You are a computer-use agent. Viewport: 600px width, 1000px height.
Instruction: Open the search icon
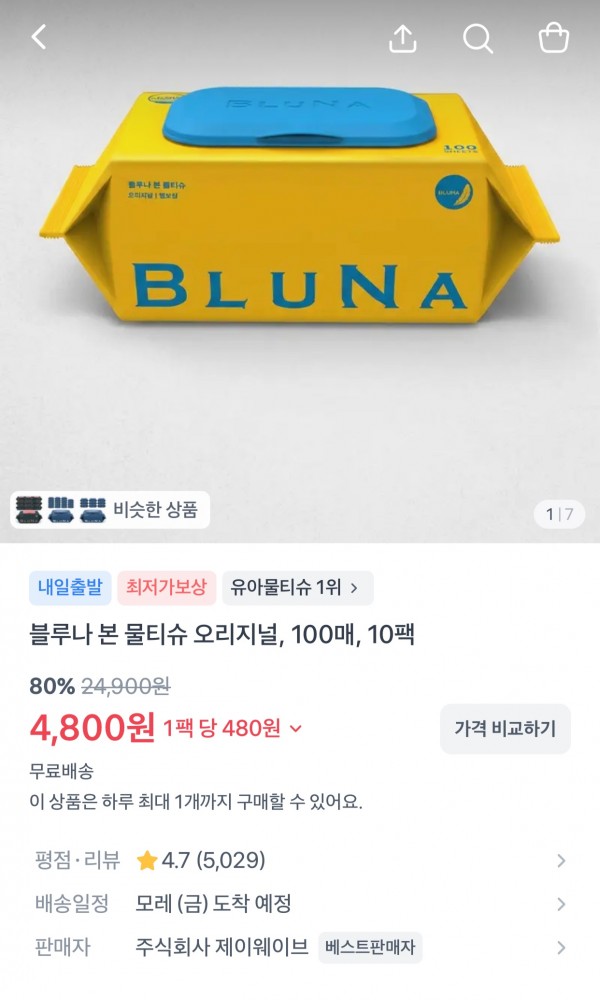[x=478, y=38]
